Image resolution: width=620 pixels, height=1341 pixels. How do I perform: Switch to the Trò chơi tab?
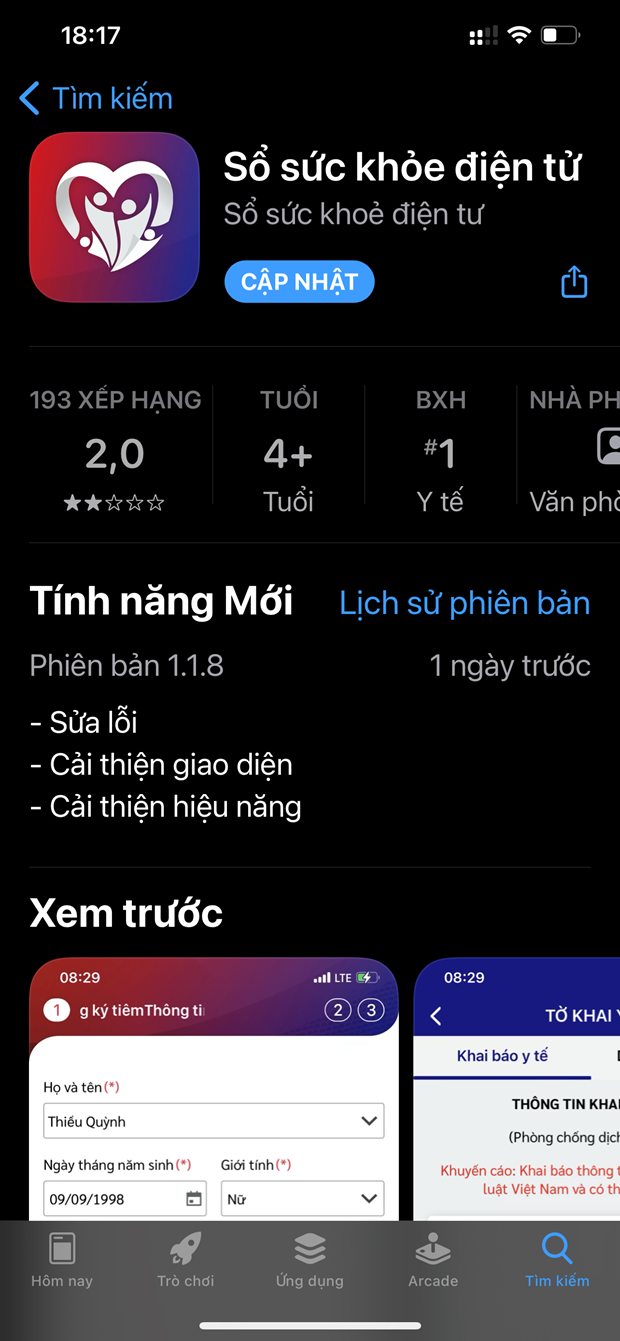coord(186,1259)
